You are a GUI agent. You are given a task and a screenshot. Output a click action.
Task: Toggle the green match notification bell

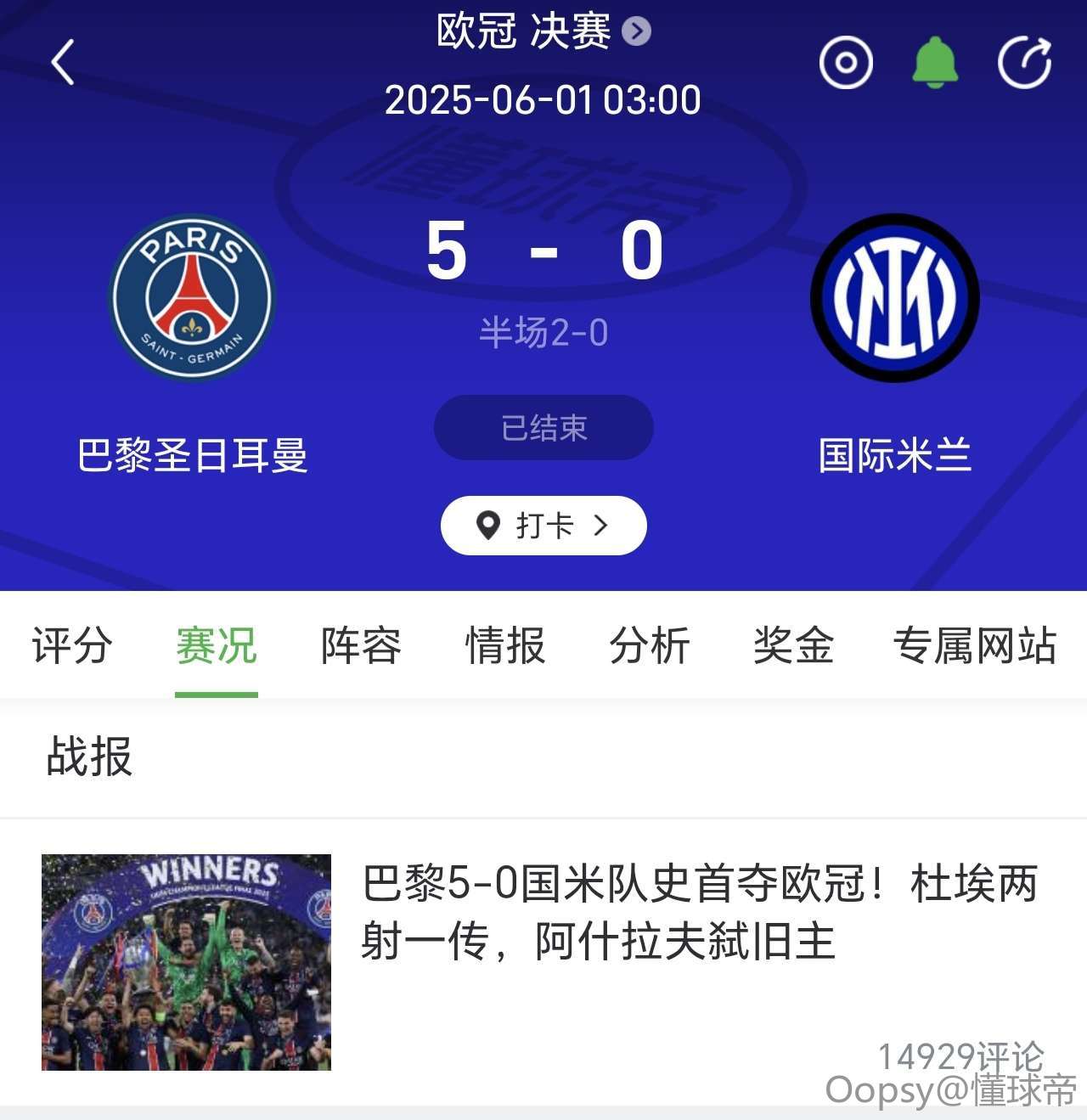(935, 63)
